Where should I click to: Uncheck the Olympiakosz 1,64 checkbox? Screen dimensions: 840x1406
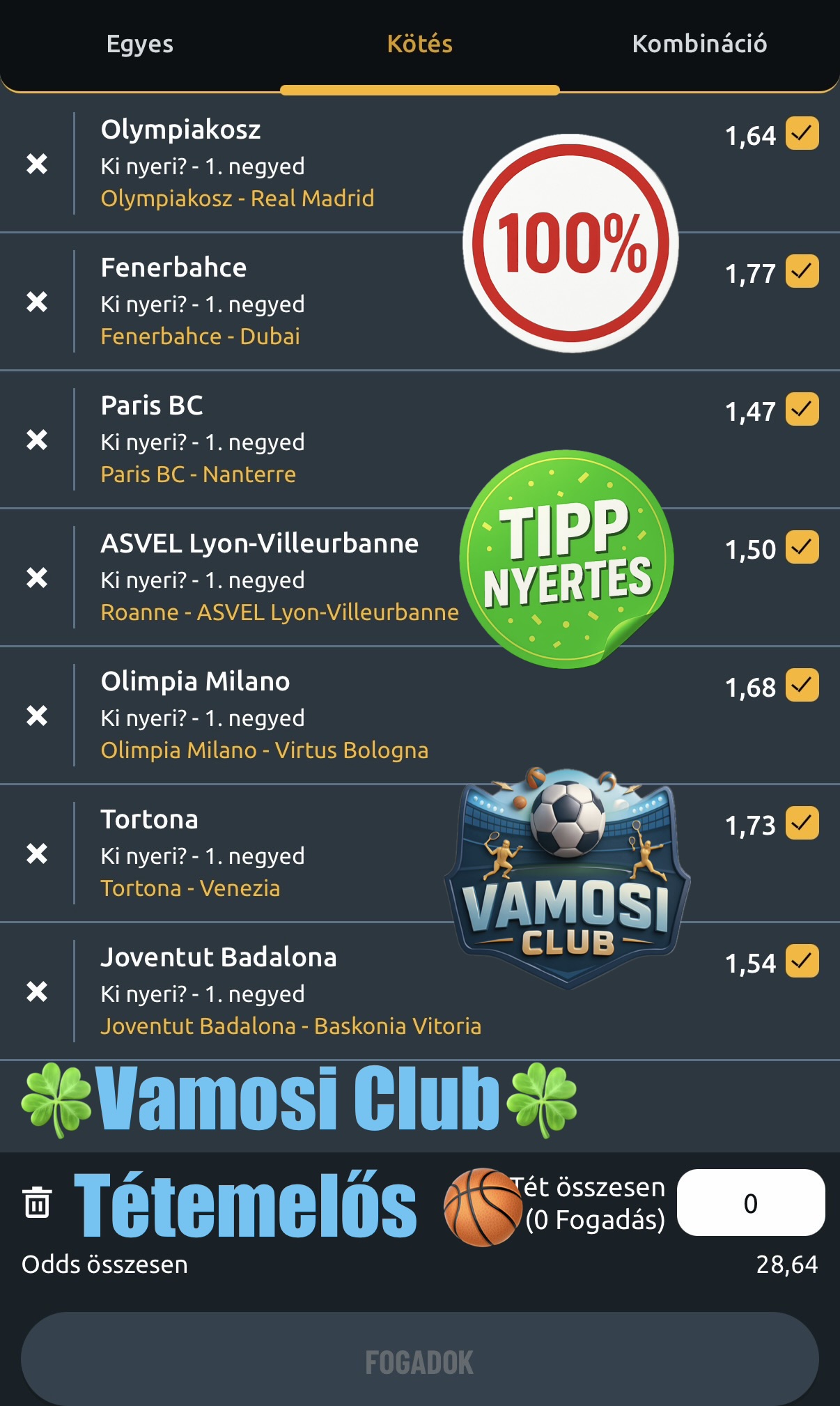[x=802, y=133]
